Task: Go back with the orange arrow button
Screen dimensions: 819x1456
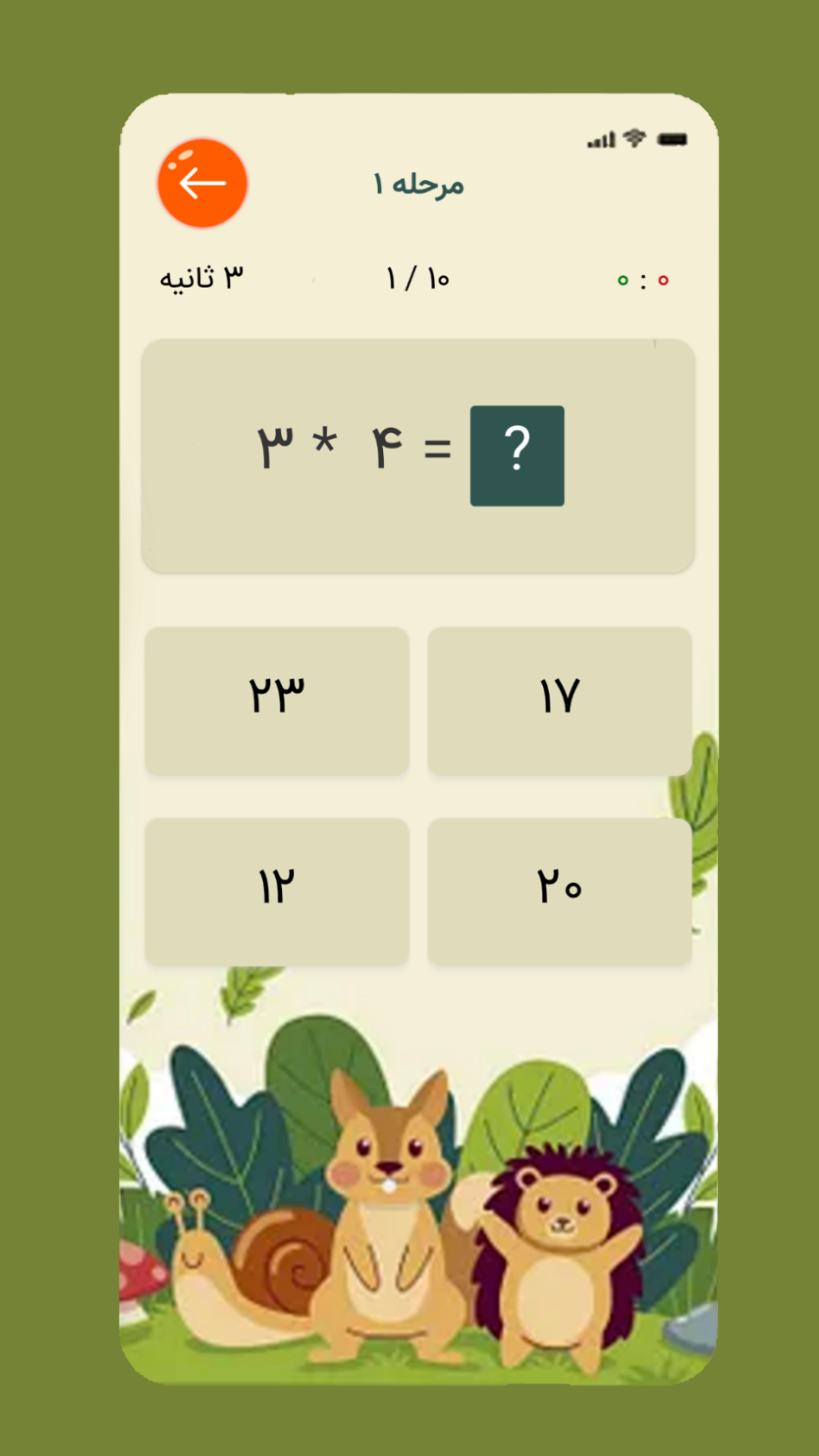Action: [x=202, y=183]
